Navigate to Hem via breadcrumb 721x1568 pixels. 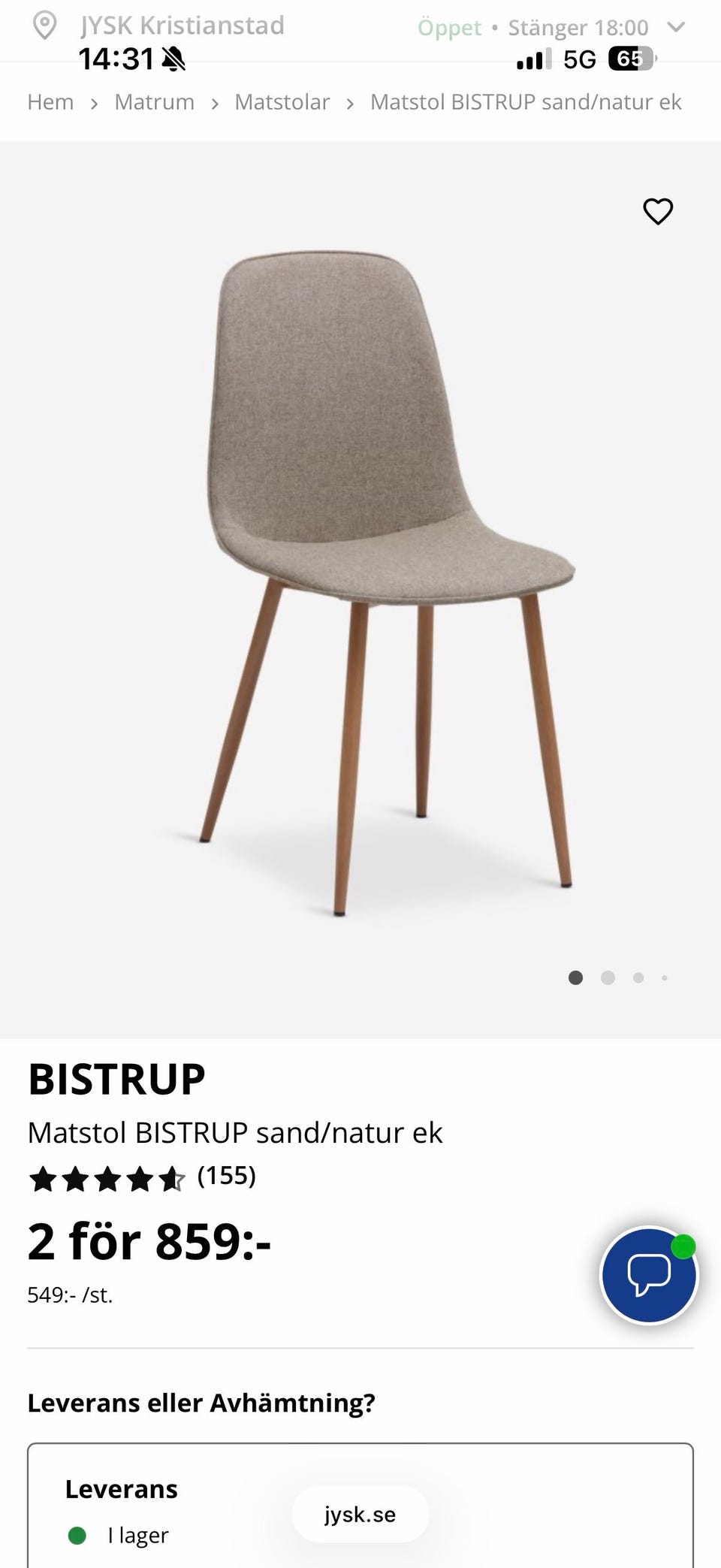[x=50, y=101]
